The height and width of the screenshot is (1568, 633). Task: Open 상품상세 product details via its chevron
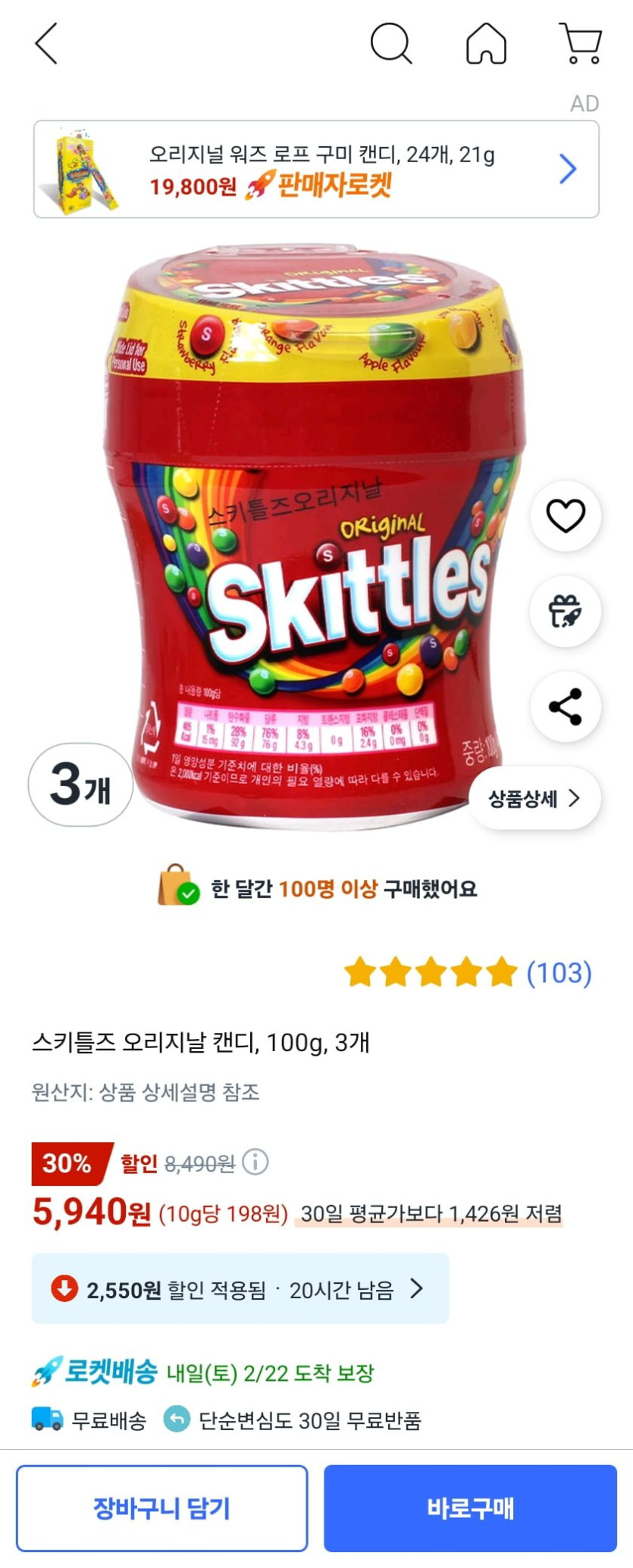click(534, 797)
